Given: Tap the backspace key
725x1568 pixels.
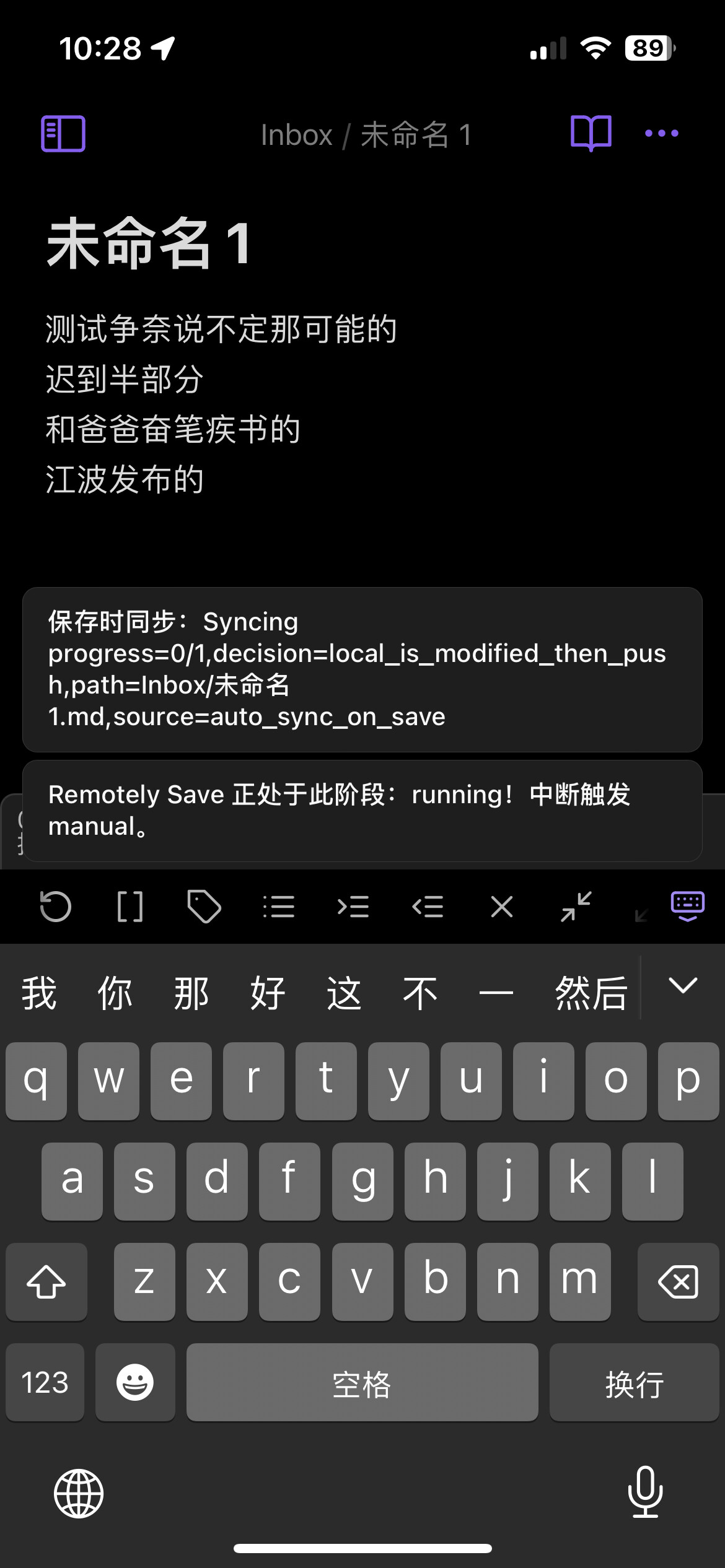Looking at the screenshot, I should [x=678, y=1282].
